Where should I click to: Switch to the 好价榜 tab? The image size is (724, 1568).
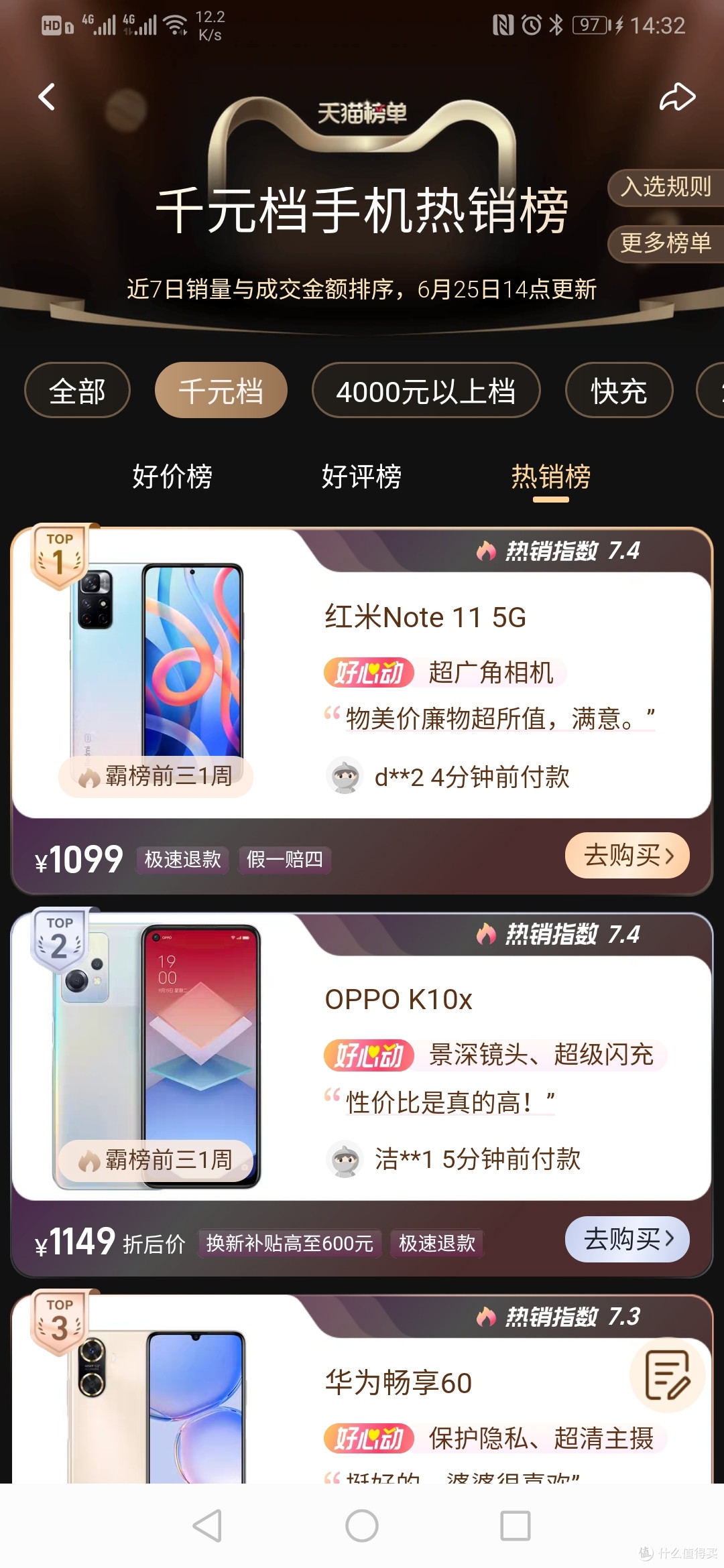coord(172,477)
